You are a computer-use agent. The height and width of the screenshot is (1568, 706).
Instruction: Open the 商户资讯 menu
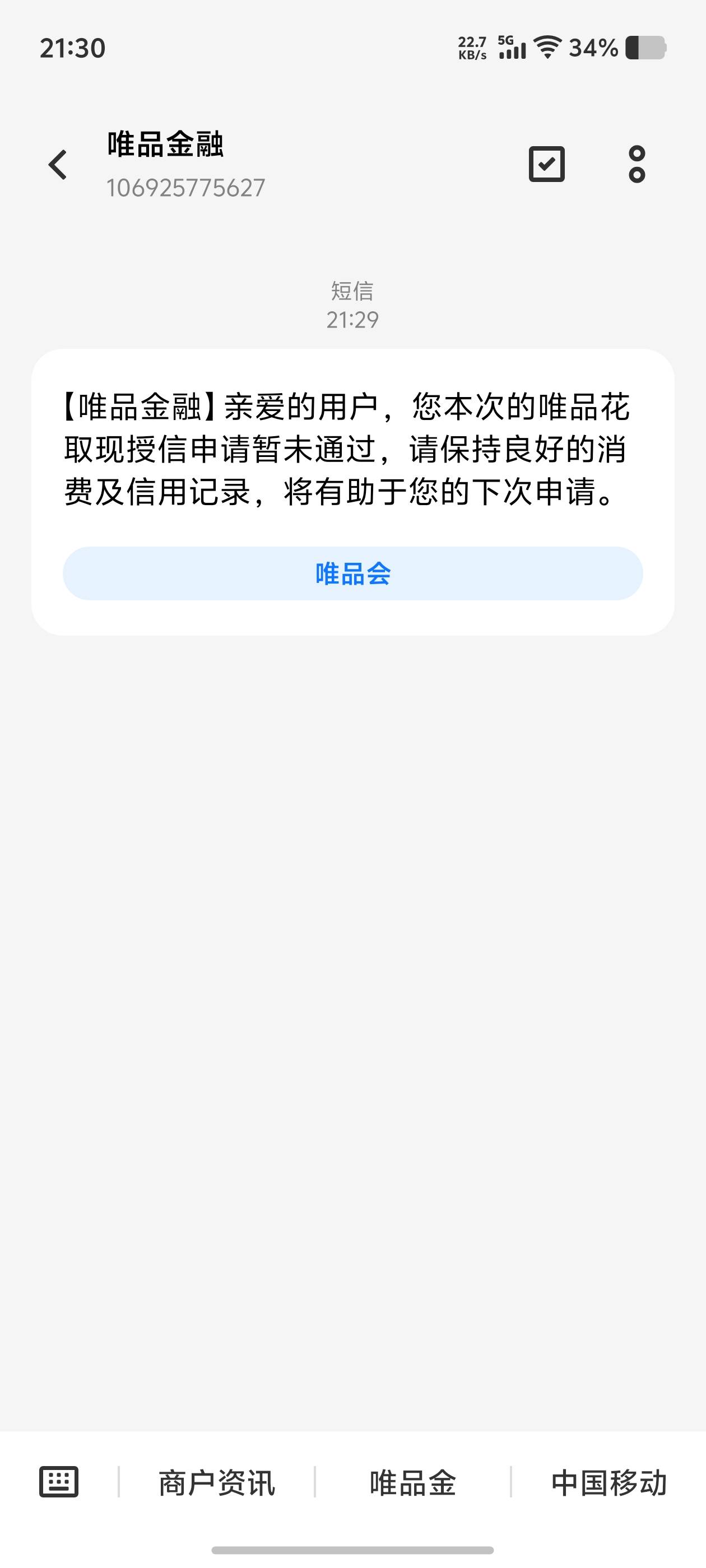click(217, 1483)
